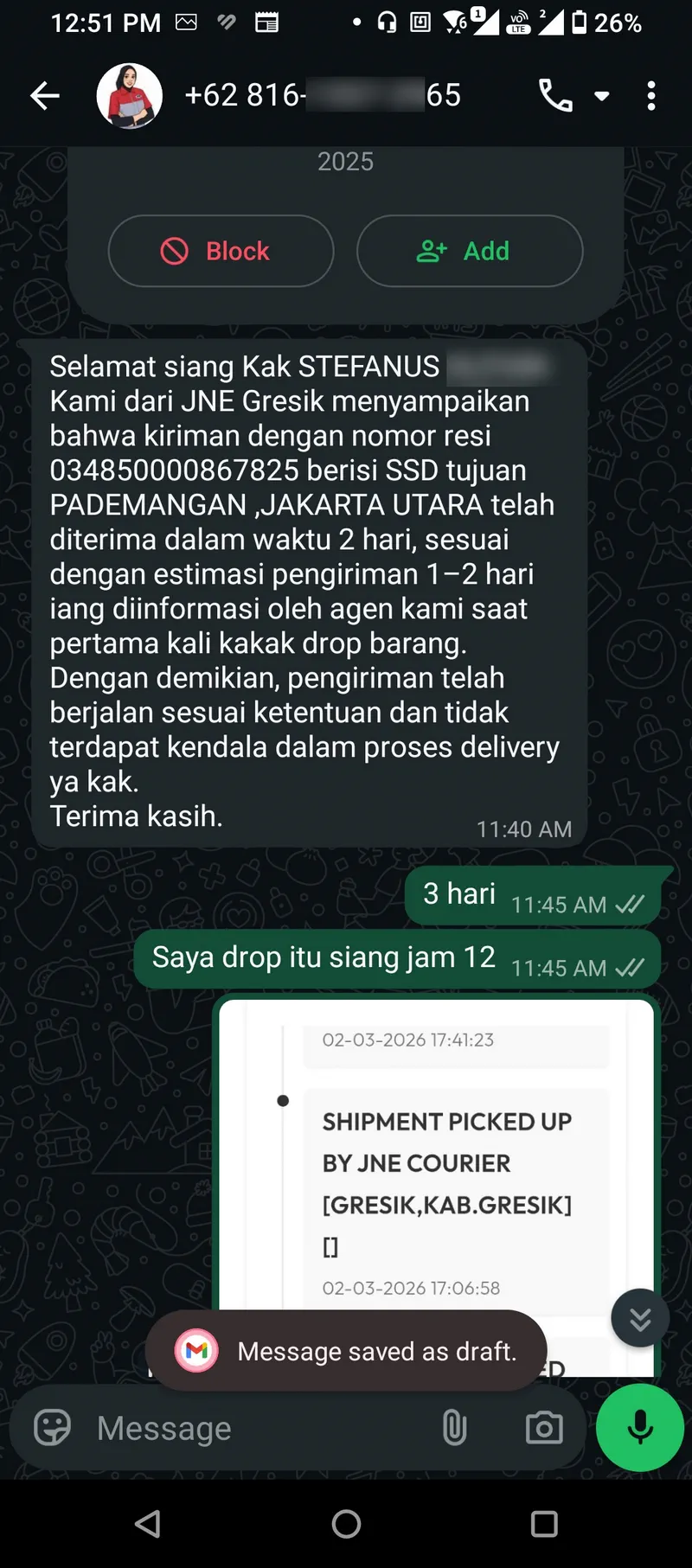Open the JNE tracking screenshot image
This screenshot has width=692, height=1568.
click(x=436, y=1168)
